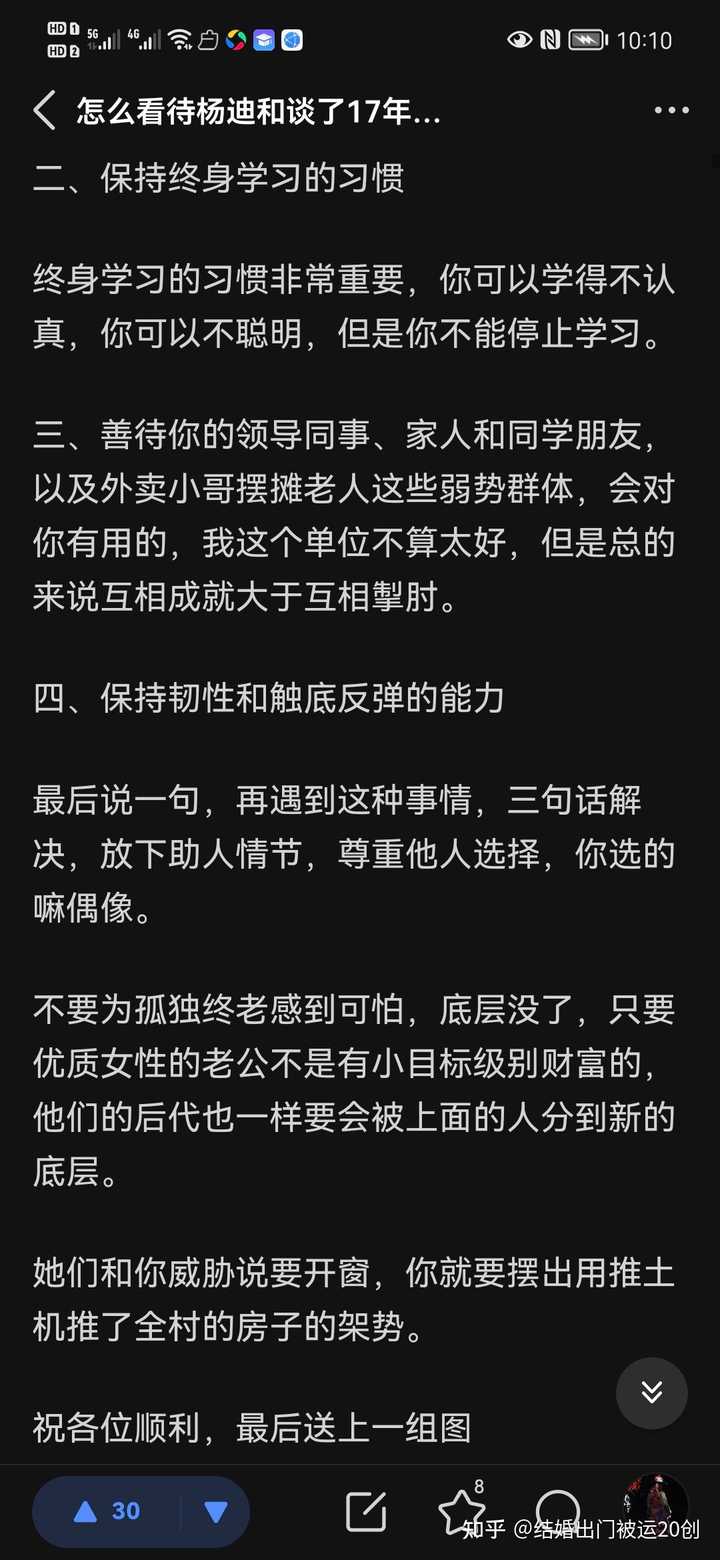
Task: Upvote this answer with 30 votes
Action: [x=107, y=1511]
